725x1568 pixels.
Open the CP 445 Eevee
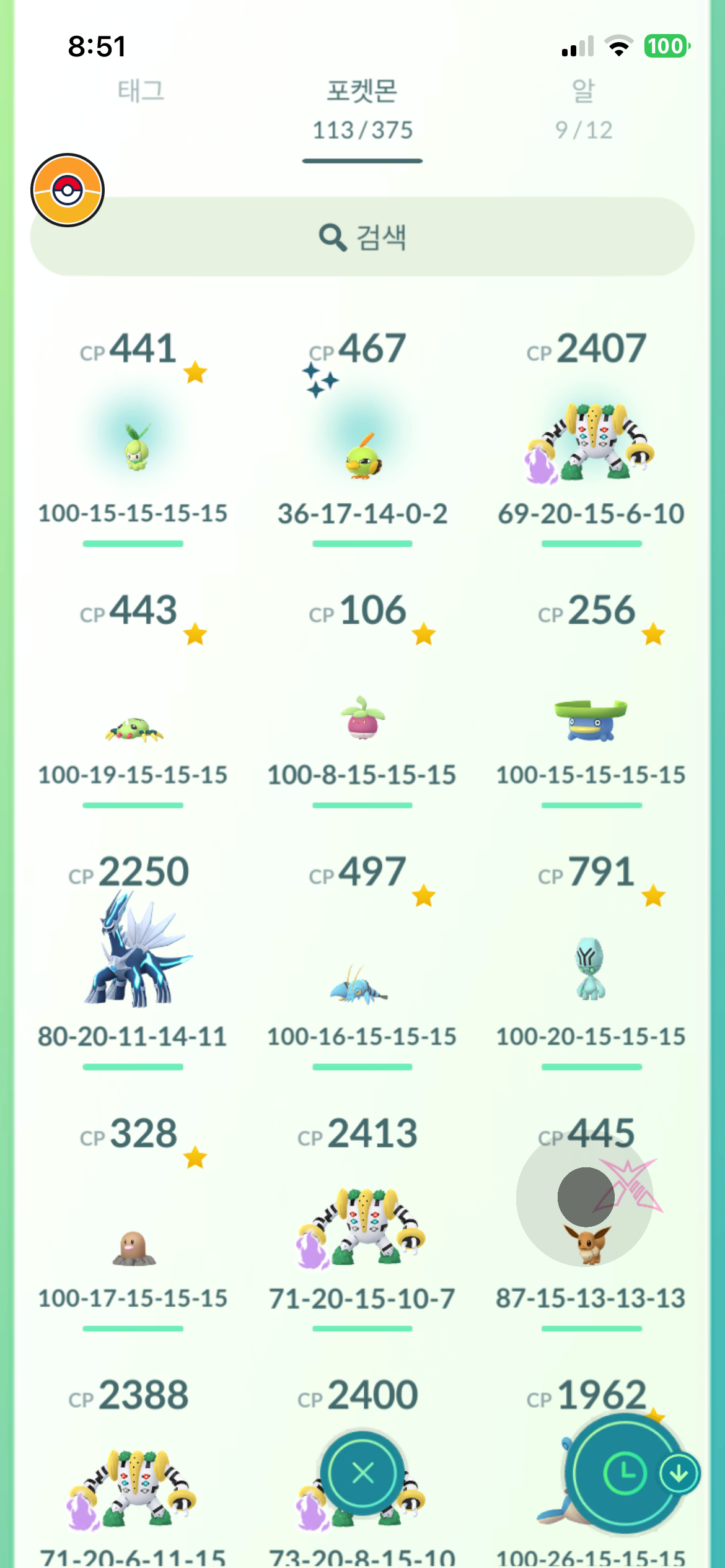591,1245
